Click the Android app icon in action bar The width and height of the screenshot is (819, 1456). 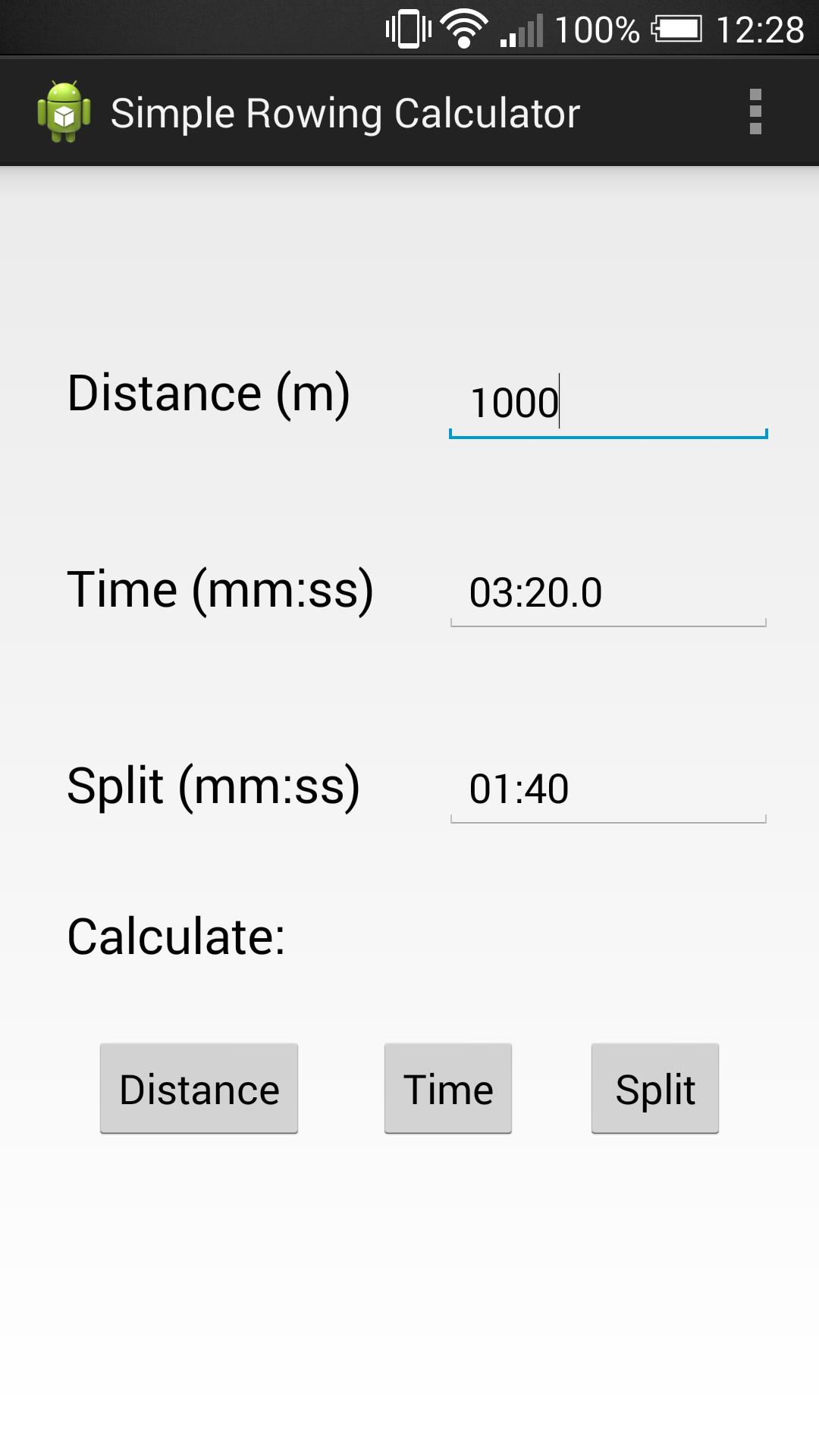click(64, 111)
